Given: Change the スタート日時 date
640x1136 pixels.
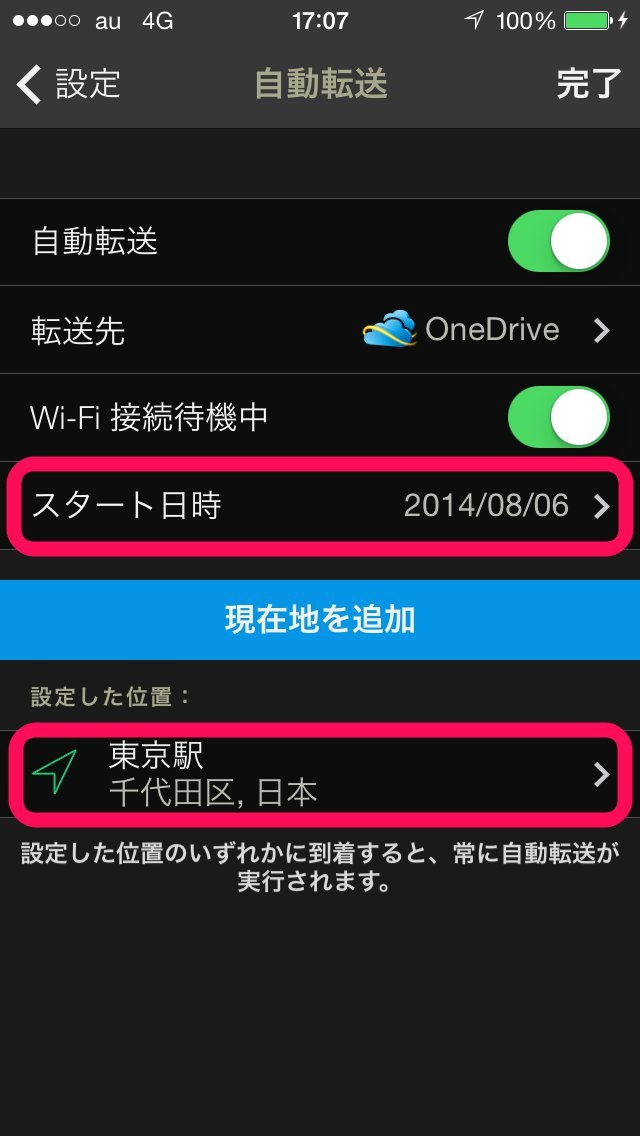Looking at the screenshot, I should [x=320, y=506].
